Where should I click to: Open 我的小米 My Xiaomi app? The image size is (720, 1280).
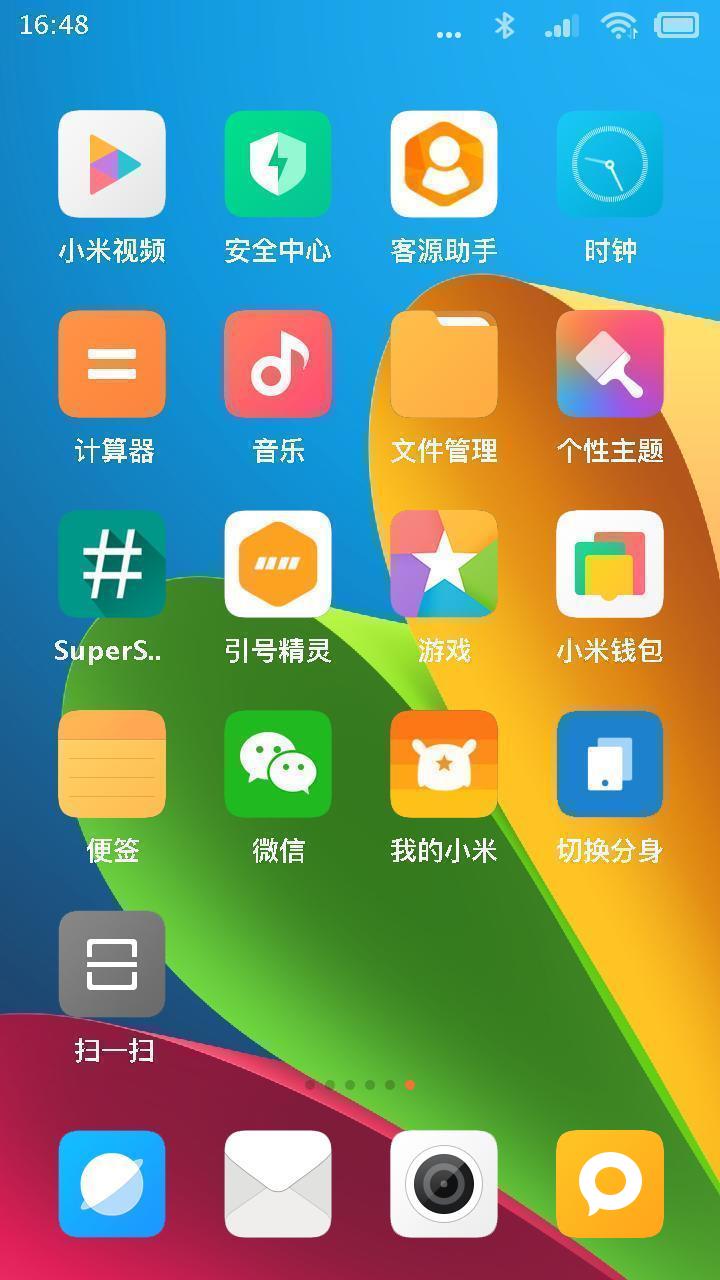(443, 763)
